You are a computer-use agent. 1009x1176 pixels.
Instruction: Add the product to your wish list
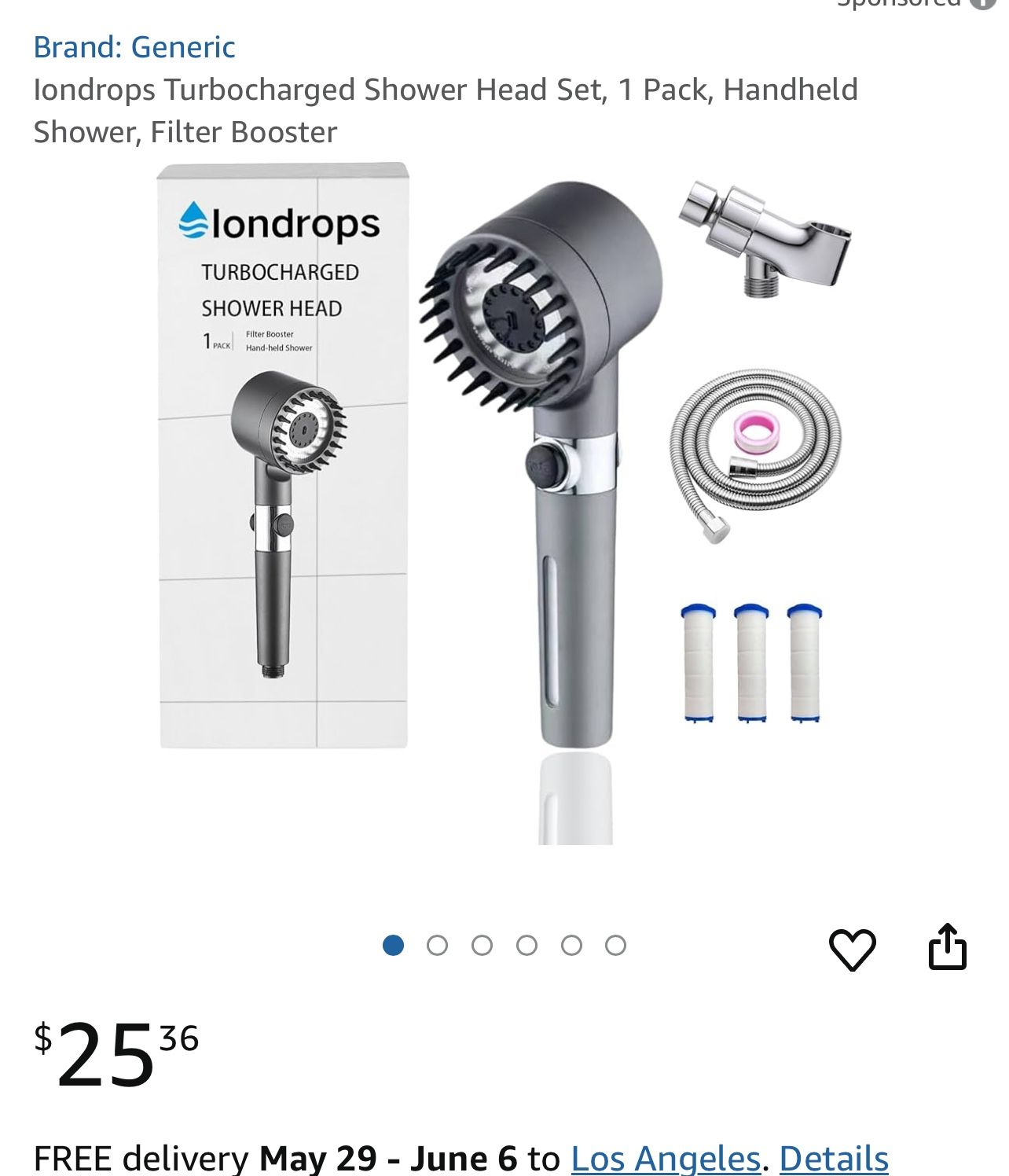coord(853,949)
